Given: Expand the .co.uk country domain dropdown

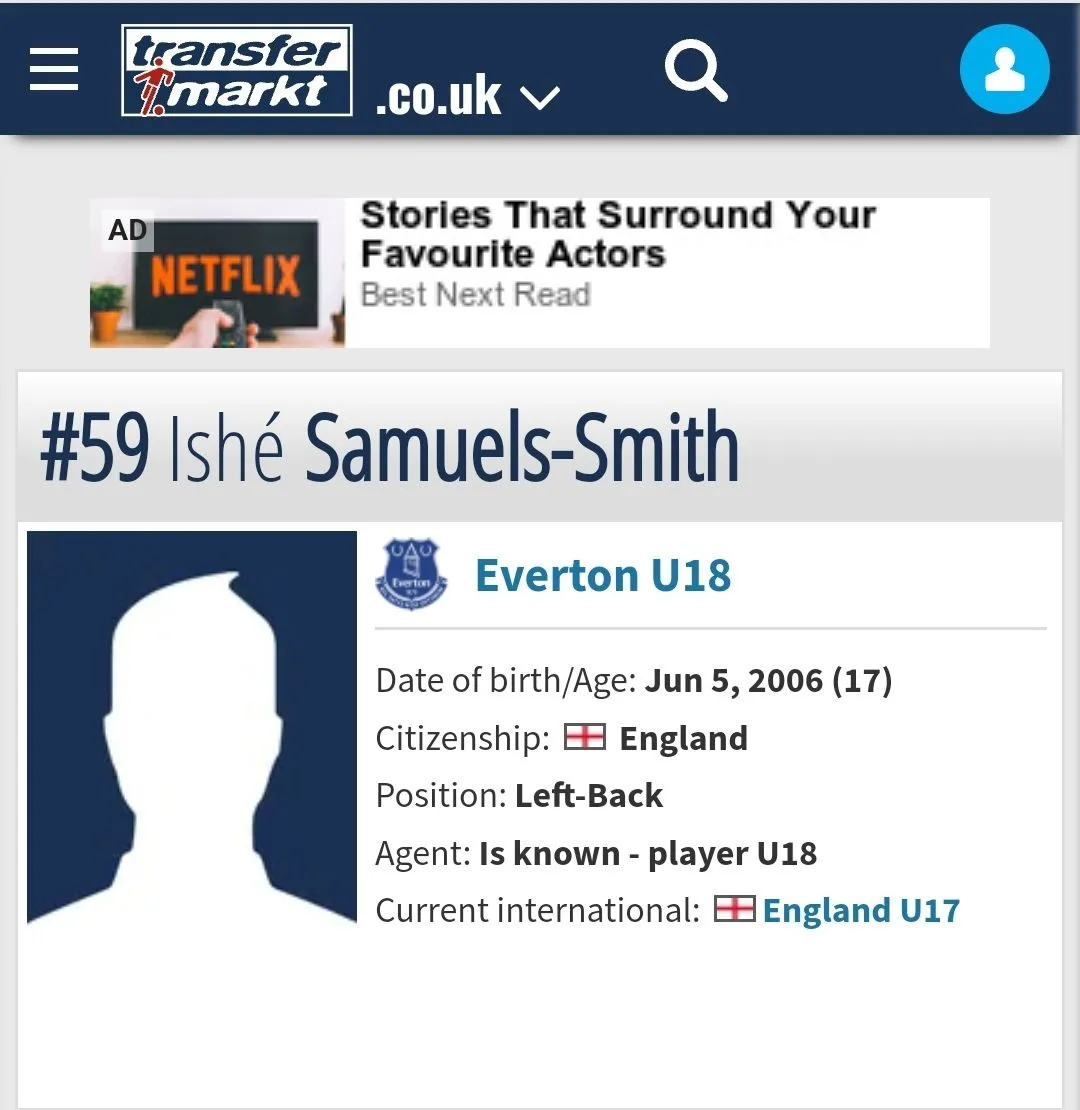Looking at the screenshot, I should coord(467,97).
